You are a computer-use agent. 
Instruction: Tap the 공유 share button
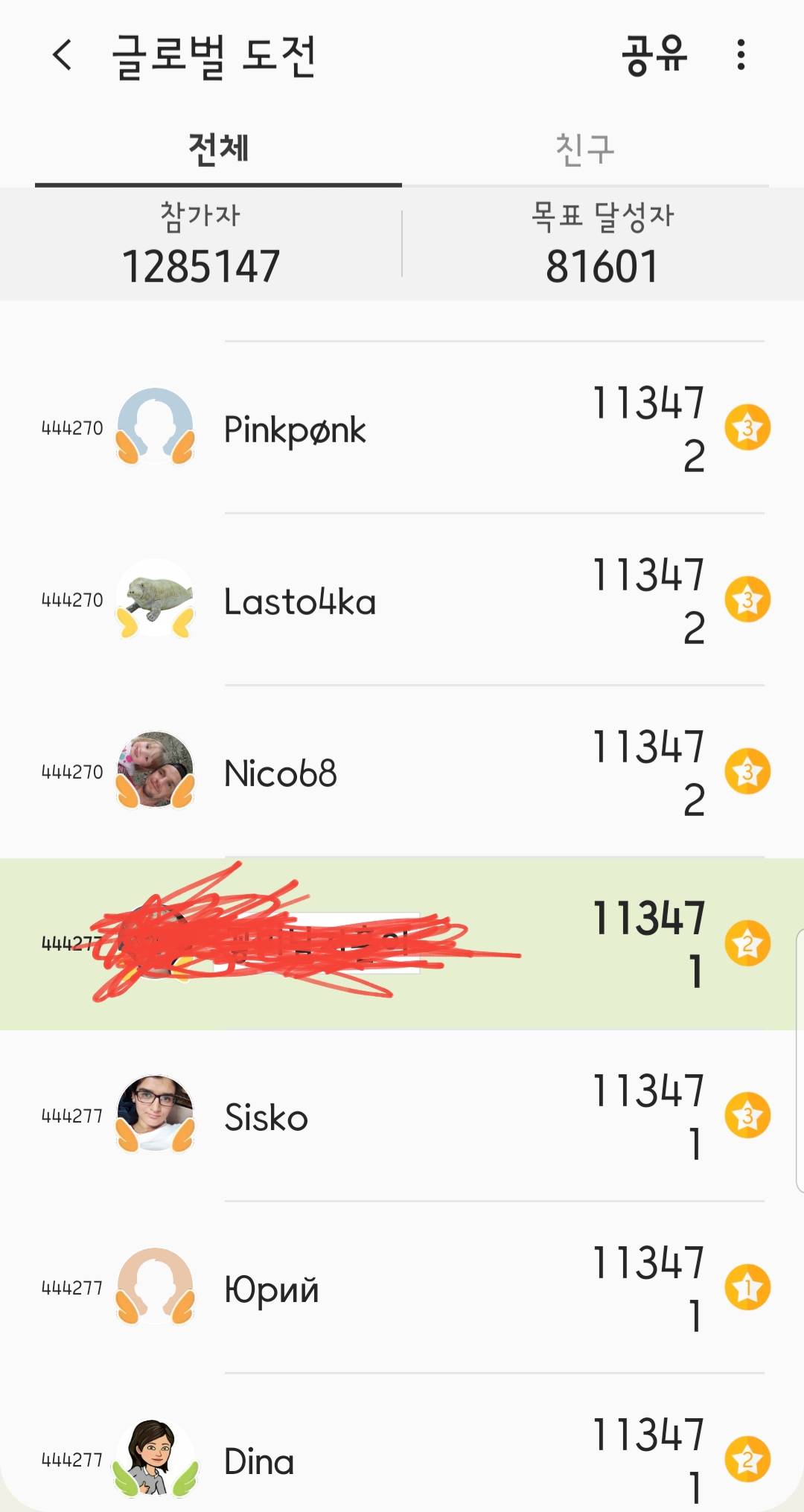(x=654, y=56)
